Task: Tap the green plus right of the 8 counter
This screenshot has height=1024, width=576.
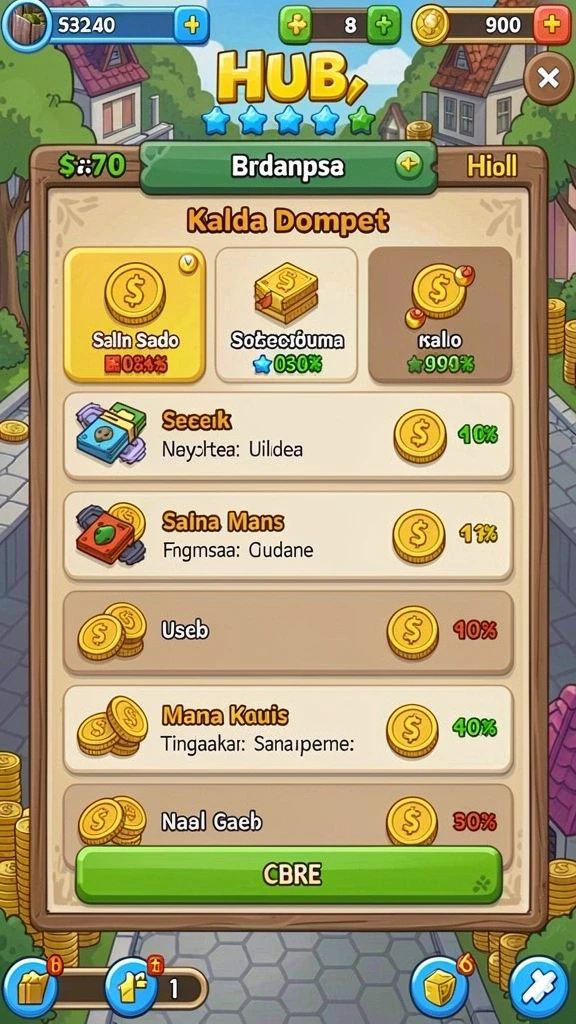Action: click(x=385, y=25)
